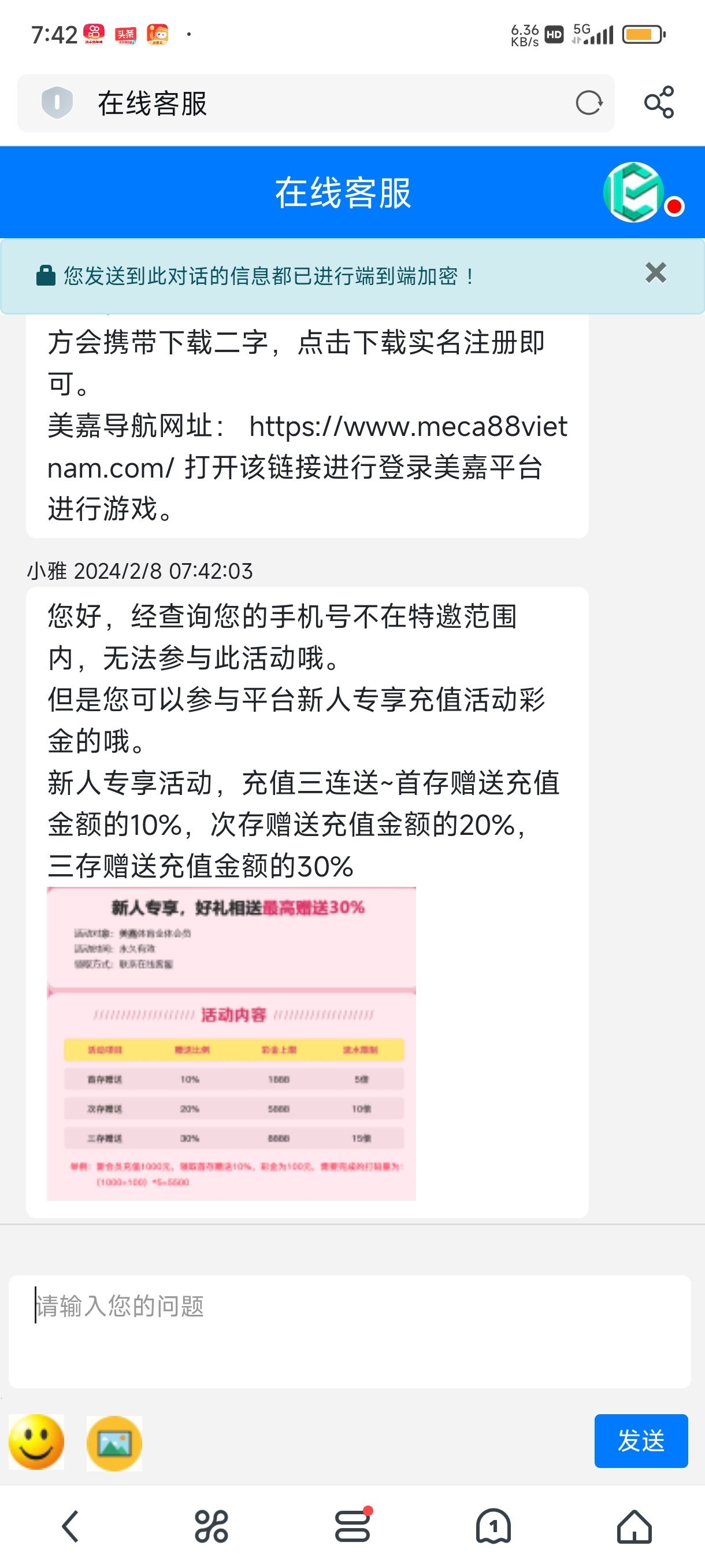The image size is (705, 1568).
Task: Share this page via the share icon
Action: (x=659, y=102)
